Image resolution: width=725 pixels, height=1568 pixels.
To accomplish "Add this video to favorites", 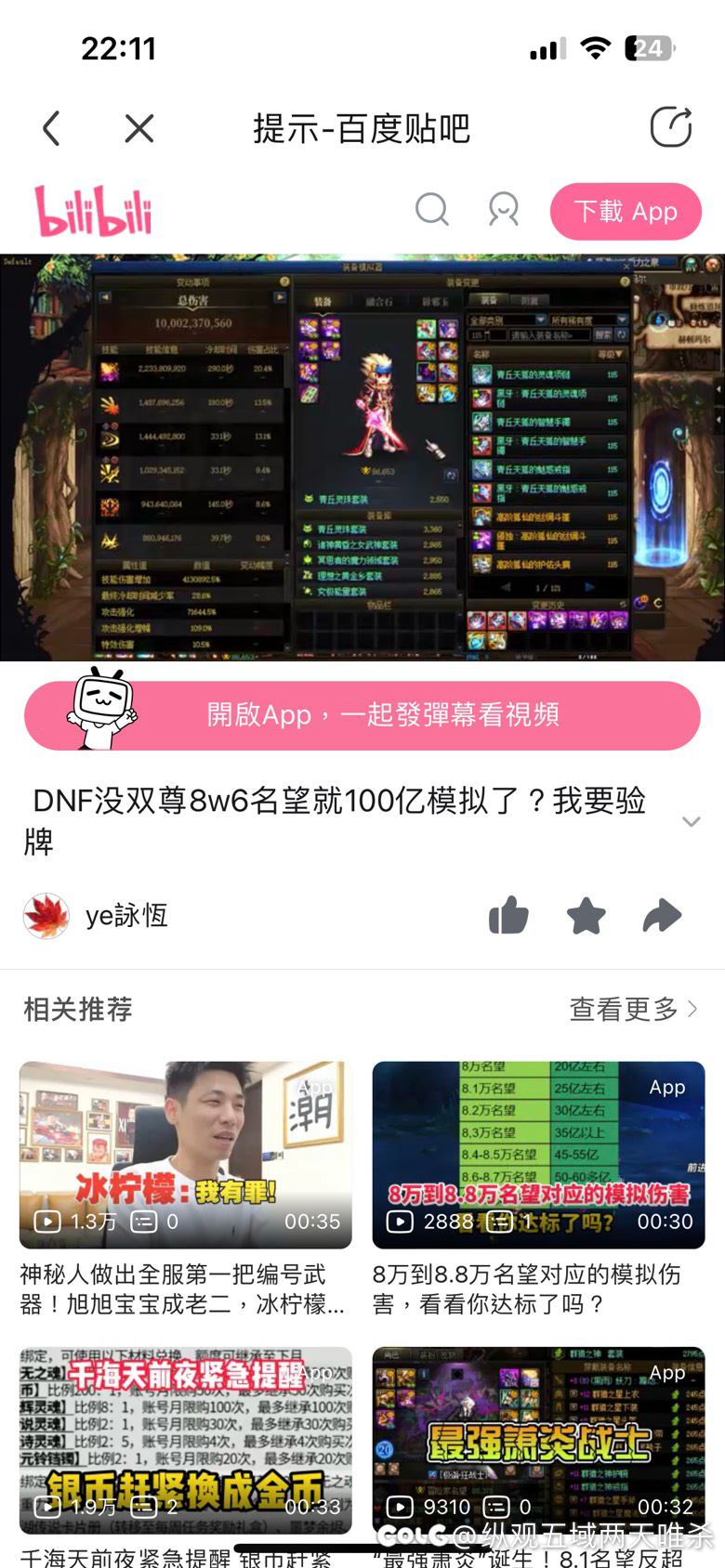I will point(586,916).
